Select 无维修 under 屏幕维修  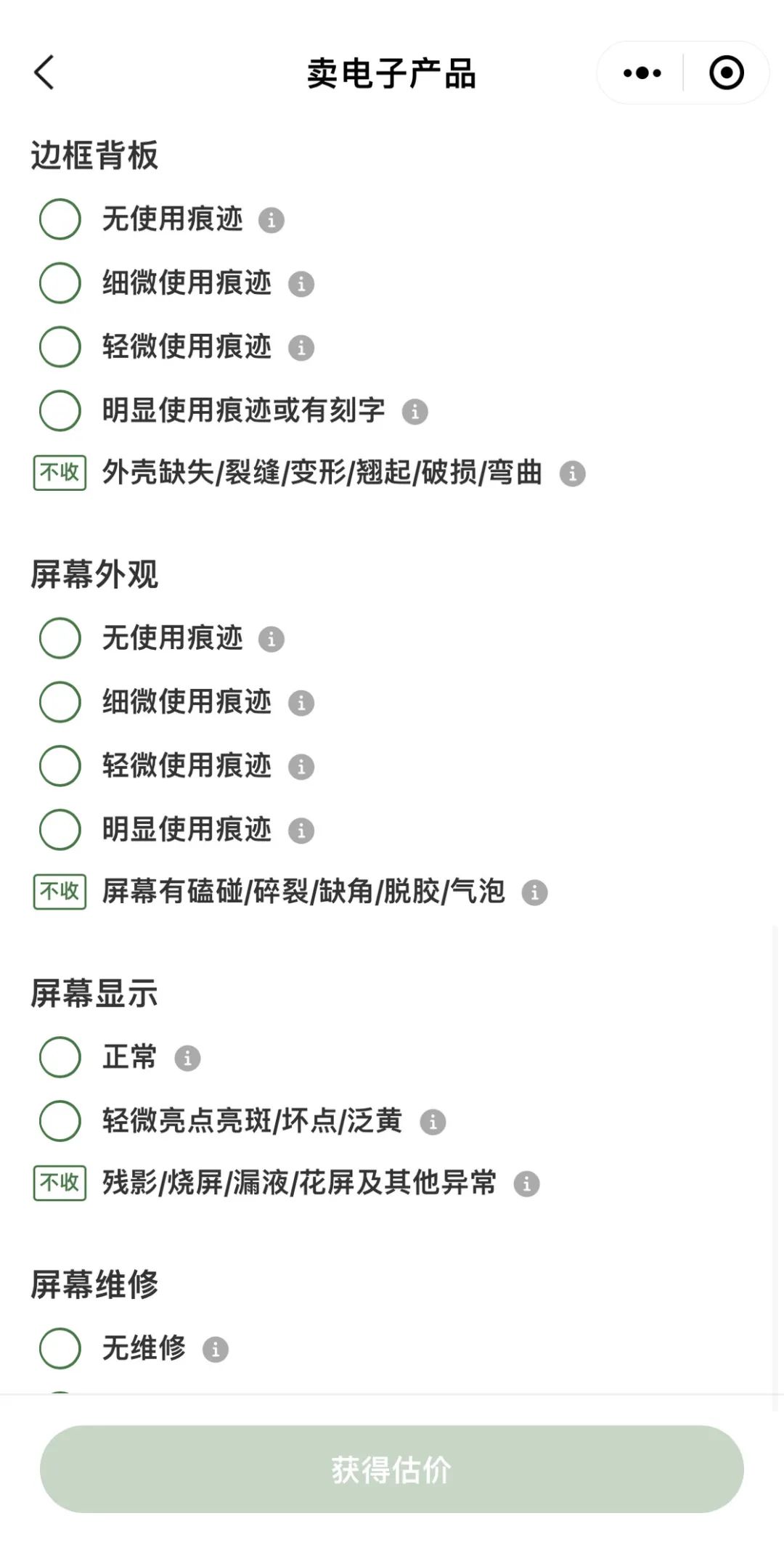(x=60, y=1349)
